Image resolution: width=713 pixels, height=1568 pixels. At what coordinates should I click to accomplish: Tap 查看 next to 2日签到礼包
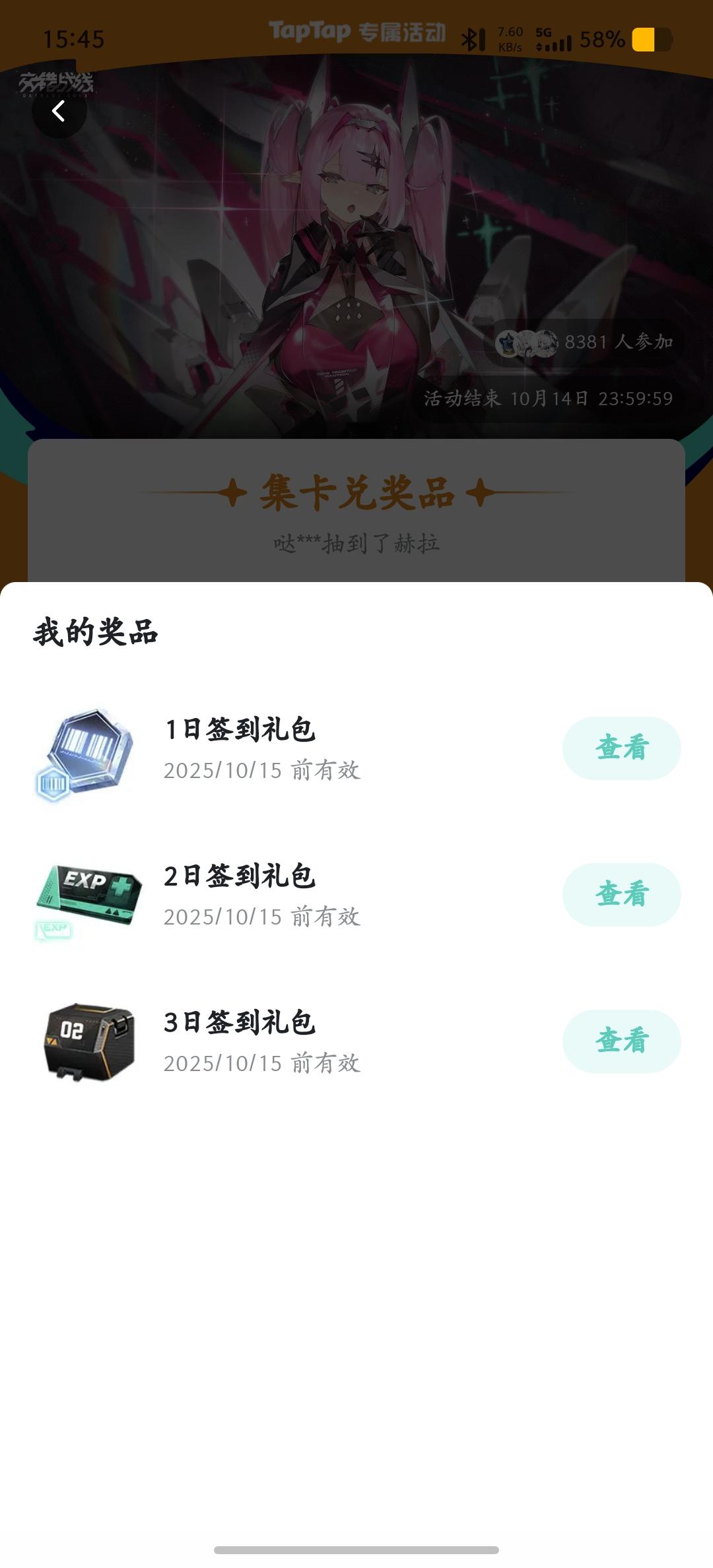[623, 895]
